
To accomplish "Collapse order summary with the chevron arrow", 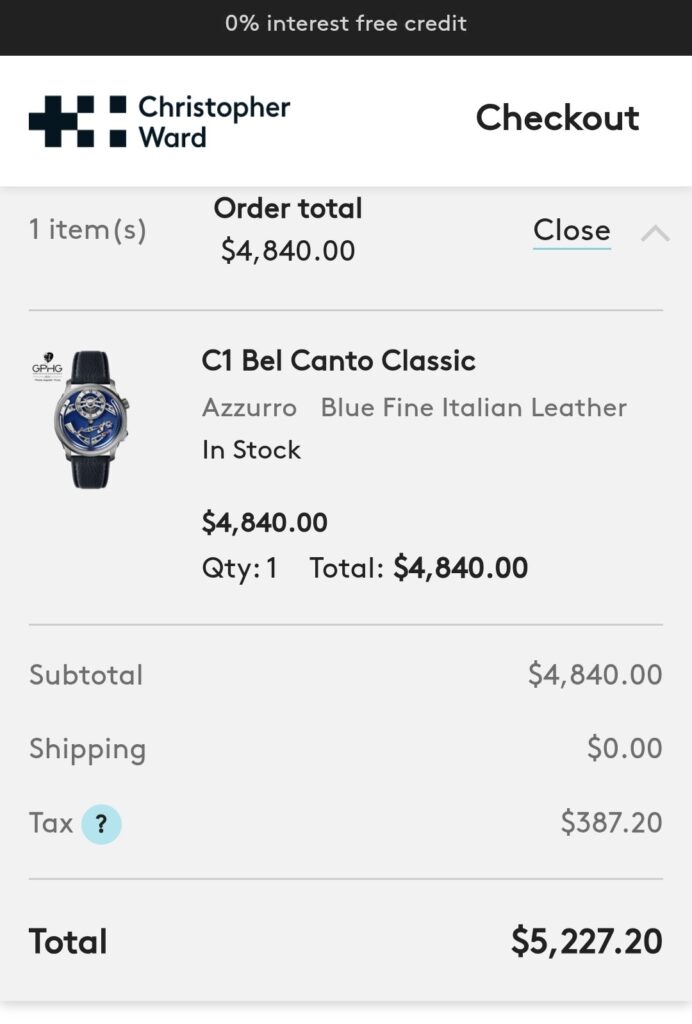I will (x=655, y=233).
